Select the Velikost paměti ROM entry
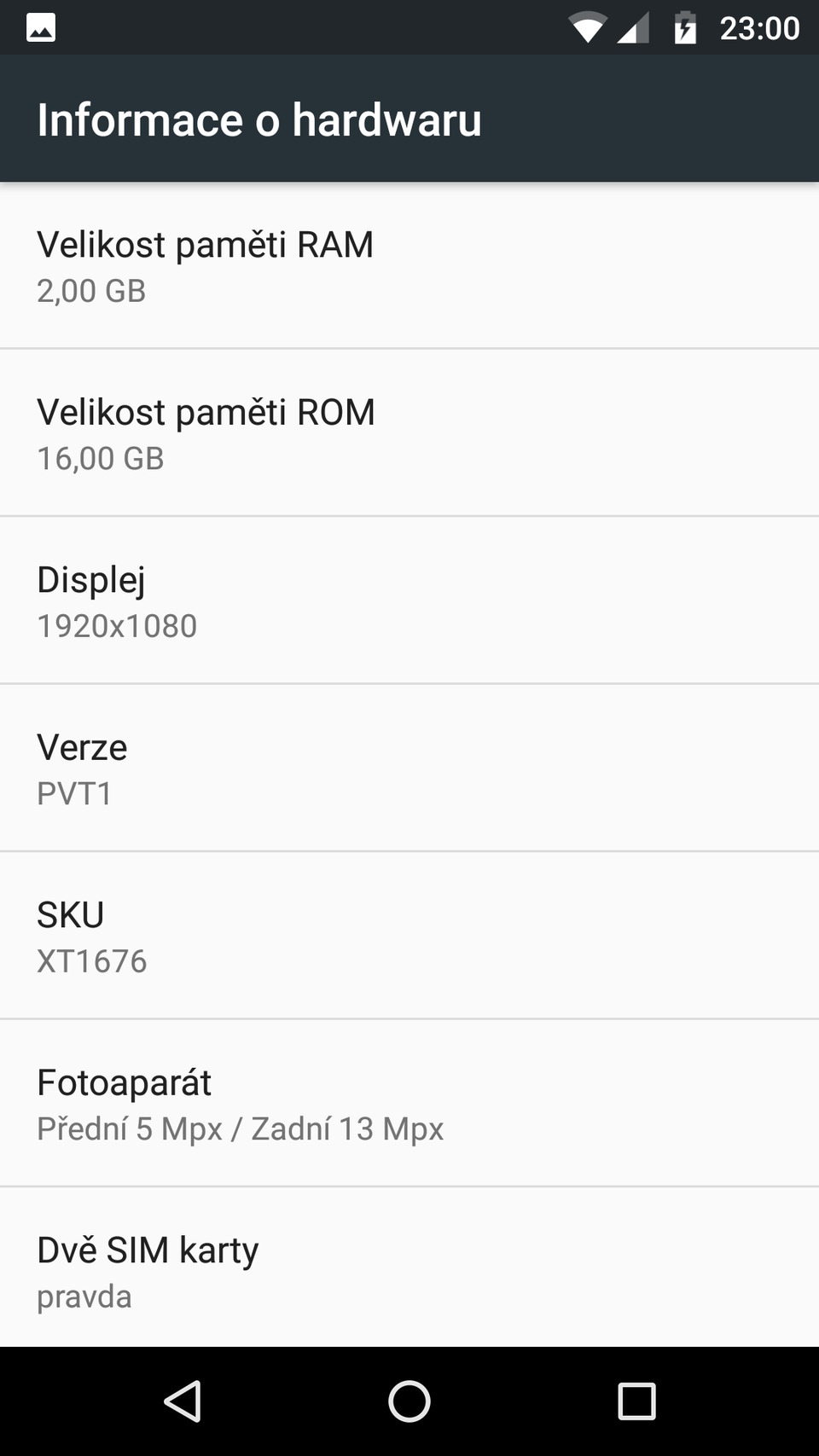 coord(409,433)
